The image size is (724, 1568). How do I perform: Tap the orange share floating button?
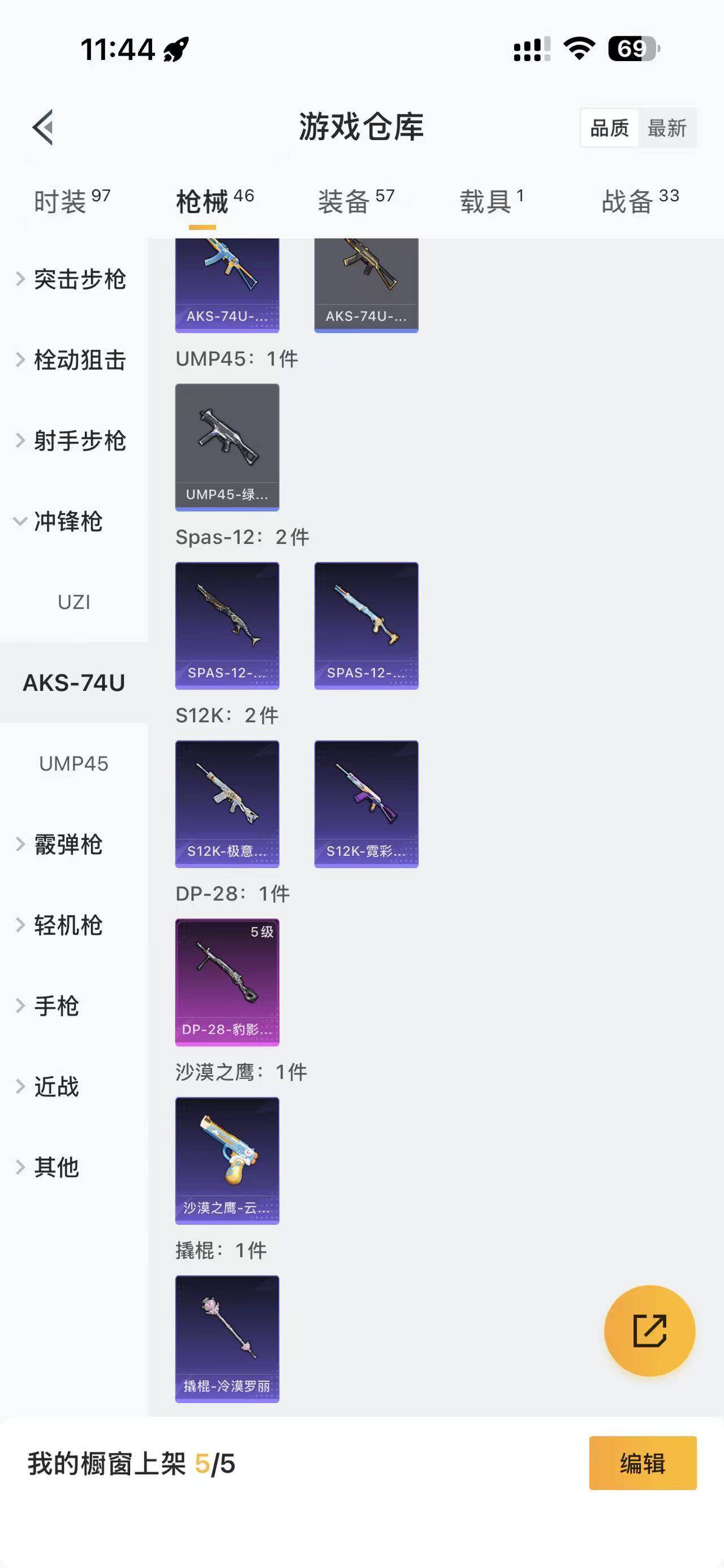coord(649,1330)
